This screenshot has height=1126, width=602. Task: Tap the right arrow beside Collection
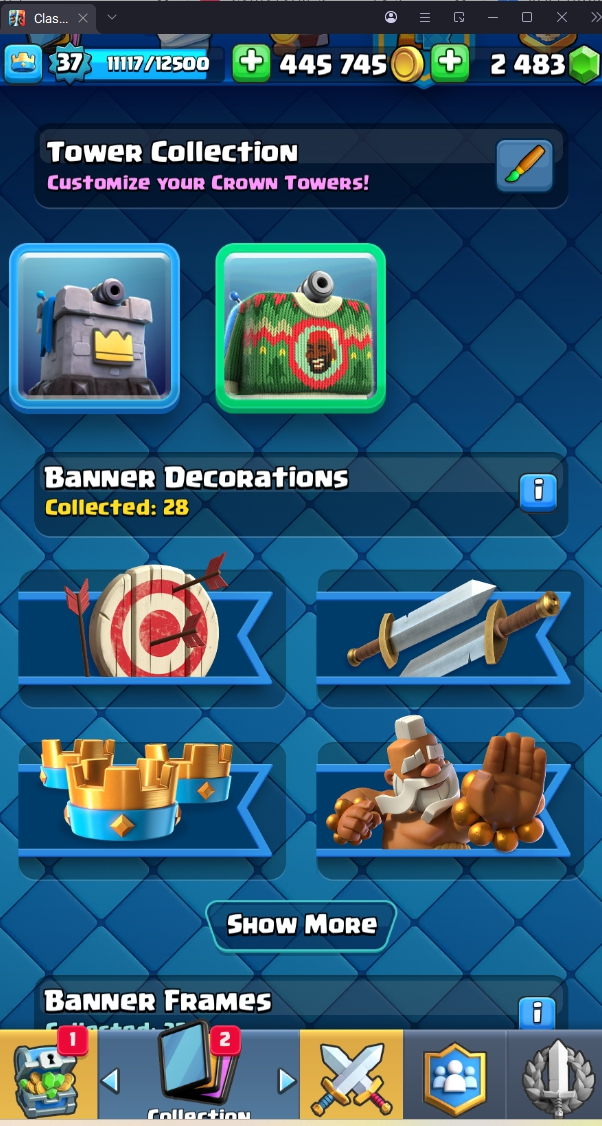[287, 1080]
